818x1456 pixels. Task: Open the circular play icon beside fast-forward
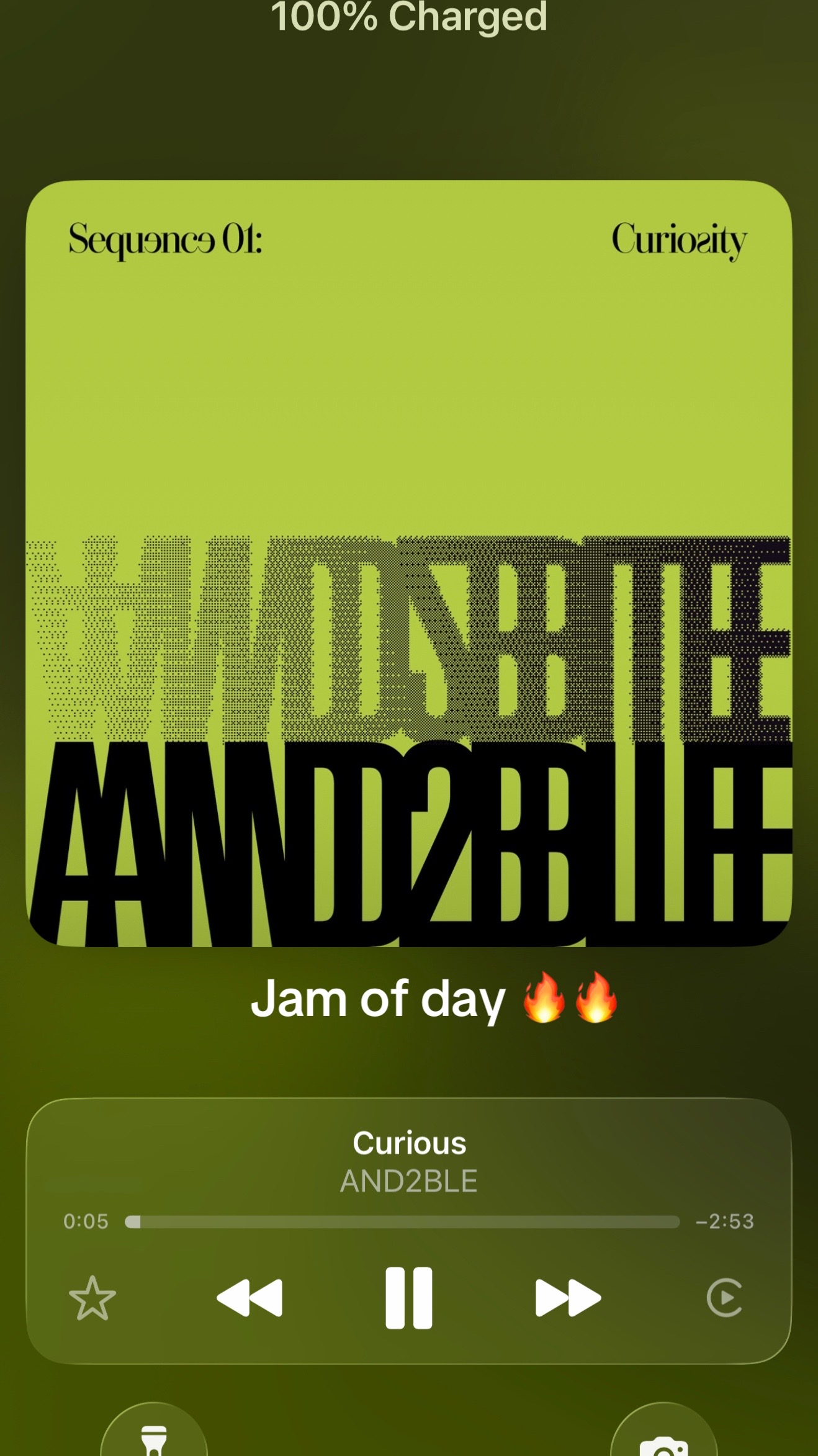[x=724, y=1298]
